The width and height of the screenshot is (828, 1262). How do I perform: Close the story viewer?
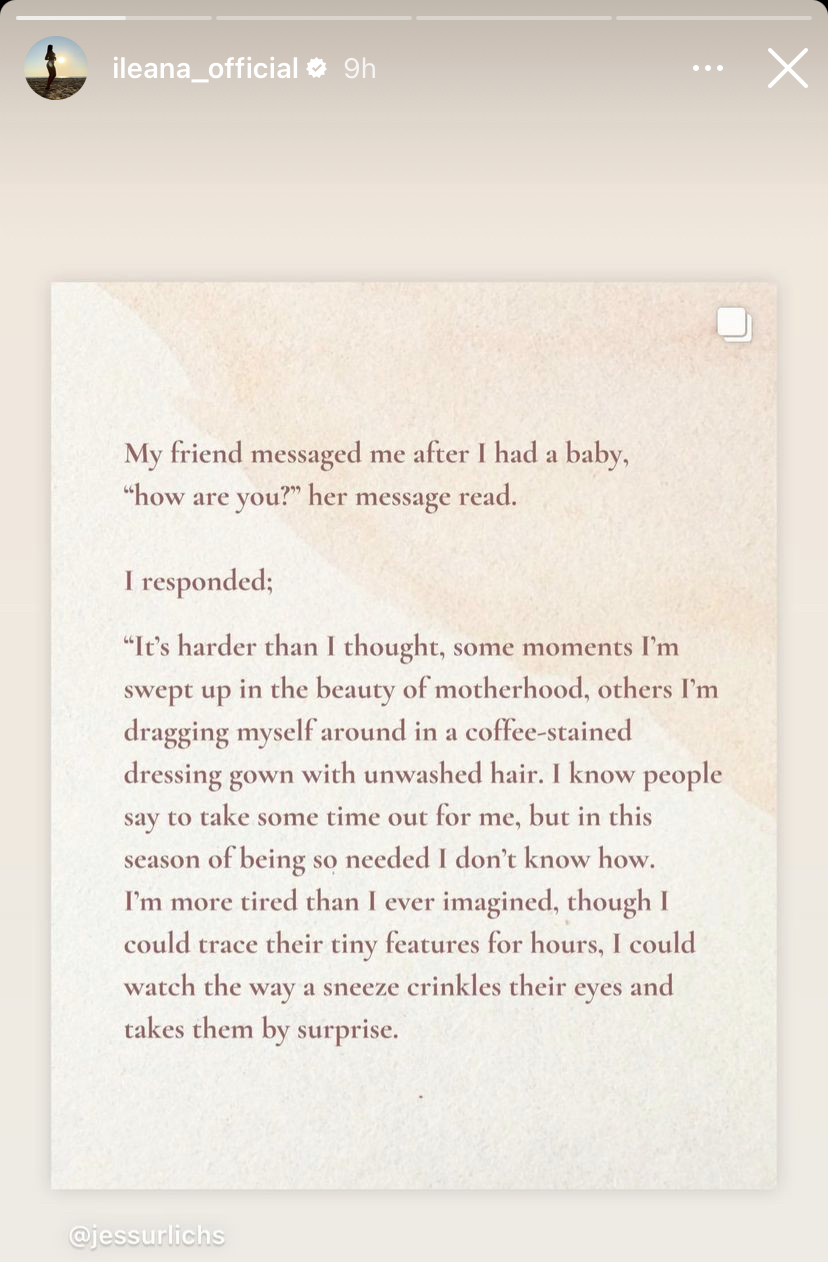(x=787, y=68)
